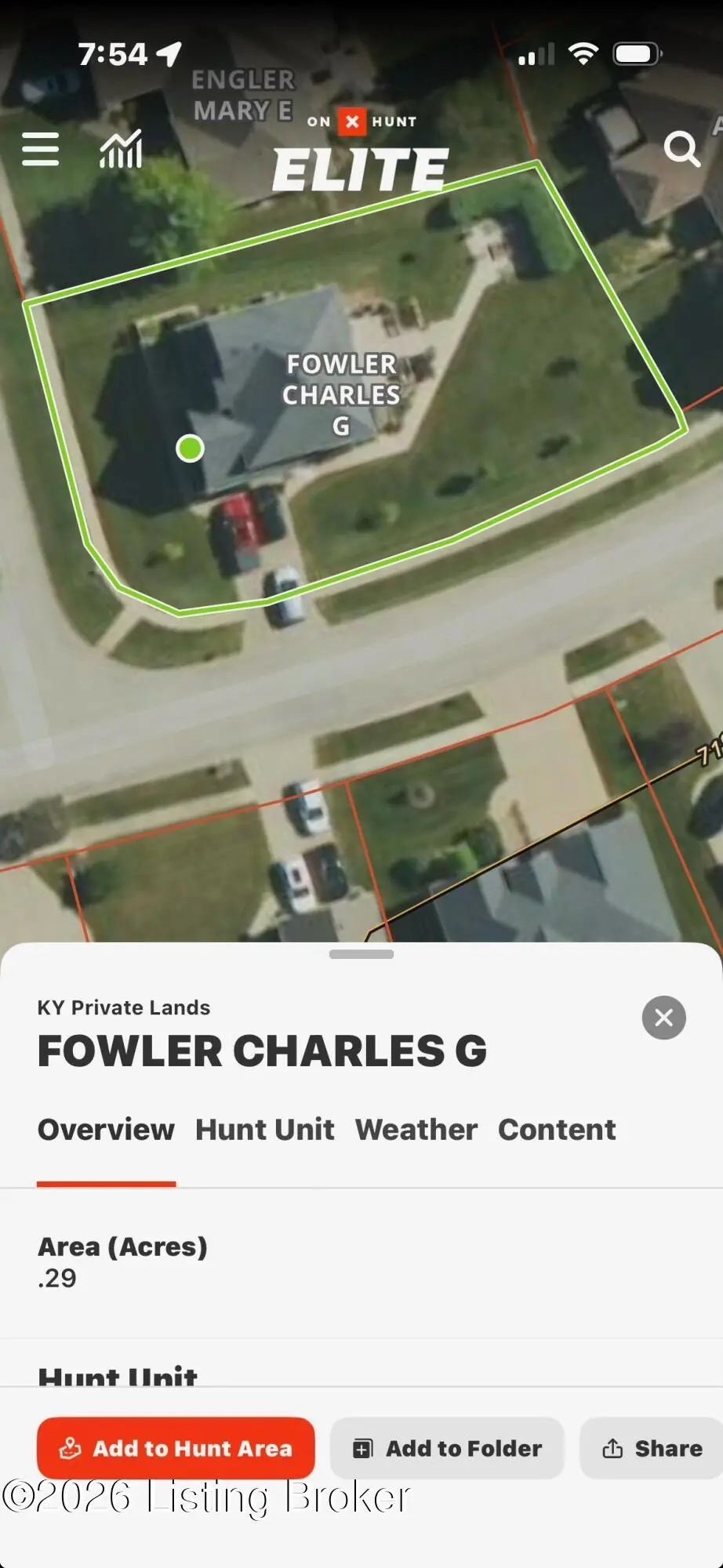Add parcel to Hunt Area
Viewport: 723px width, 1568px height.
(x=176, y=1448)
